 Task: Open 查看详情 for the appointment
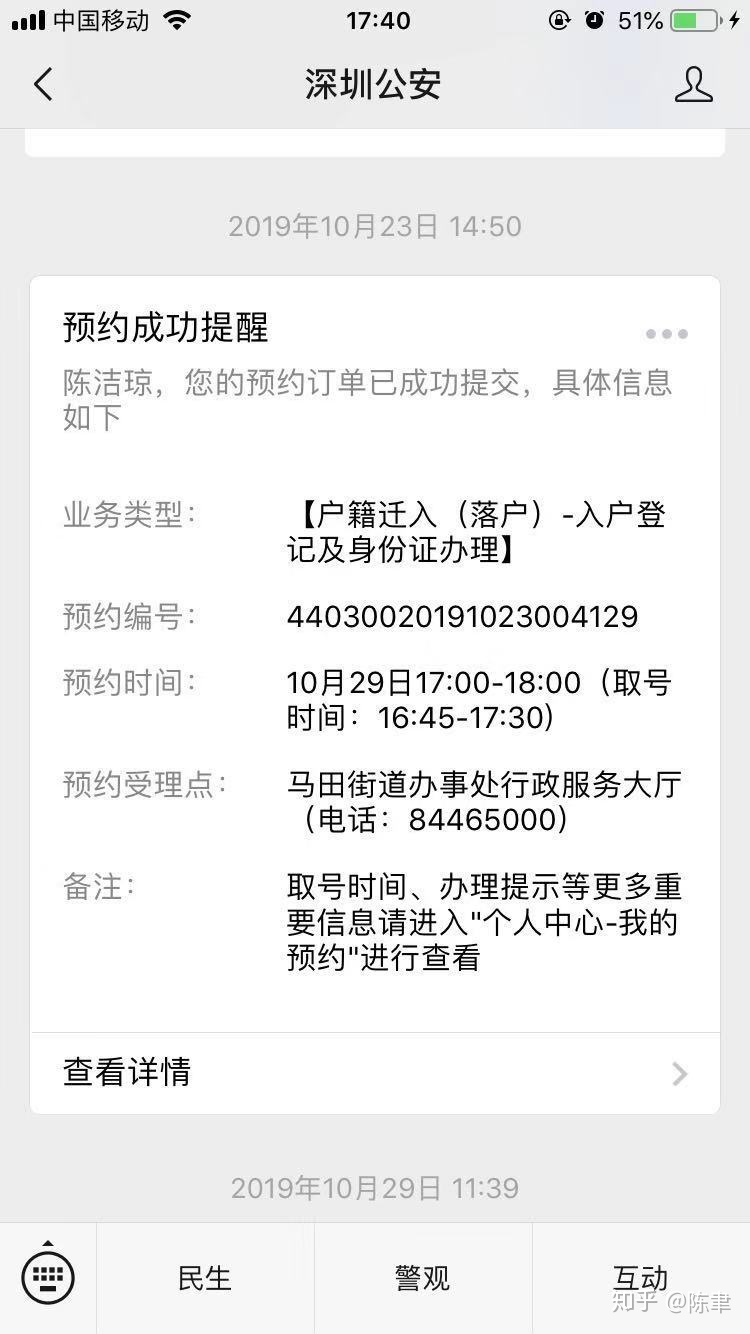(x=375, y=1073)
